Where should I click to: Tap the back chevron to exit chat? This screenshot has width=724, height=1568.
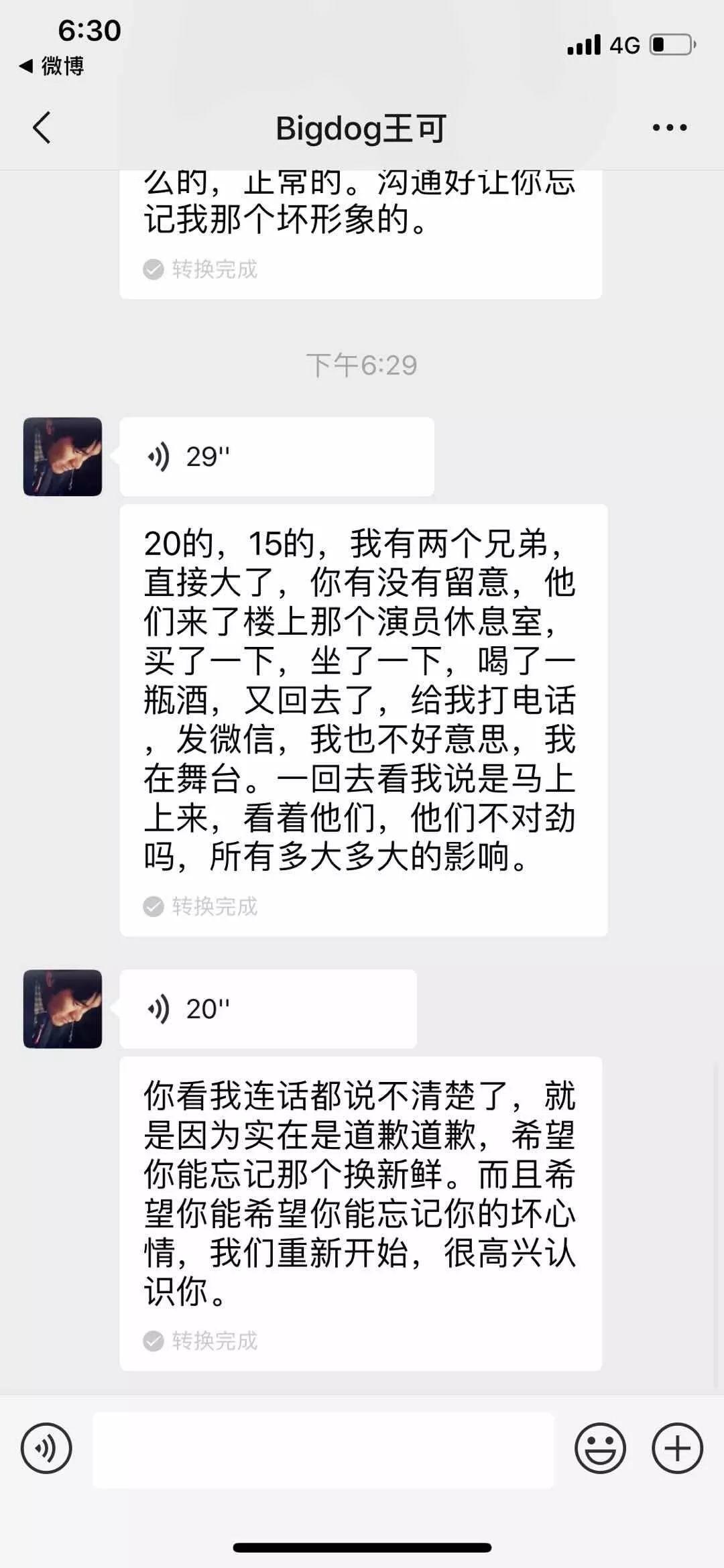tap(42, 127)
